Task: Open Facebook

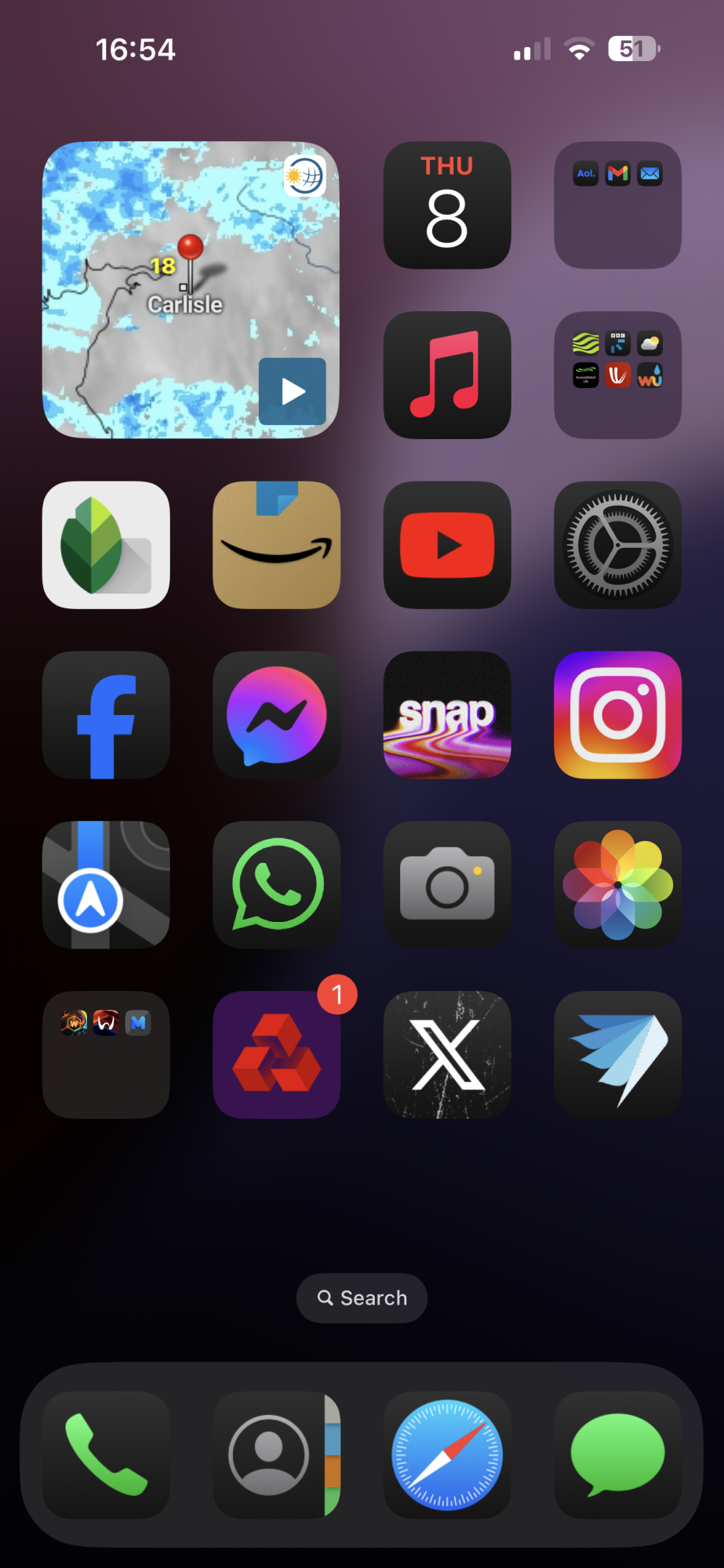Action: coord(106,715)
